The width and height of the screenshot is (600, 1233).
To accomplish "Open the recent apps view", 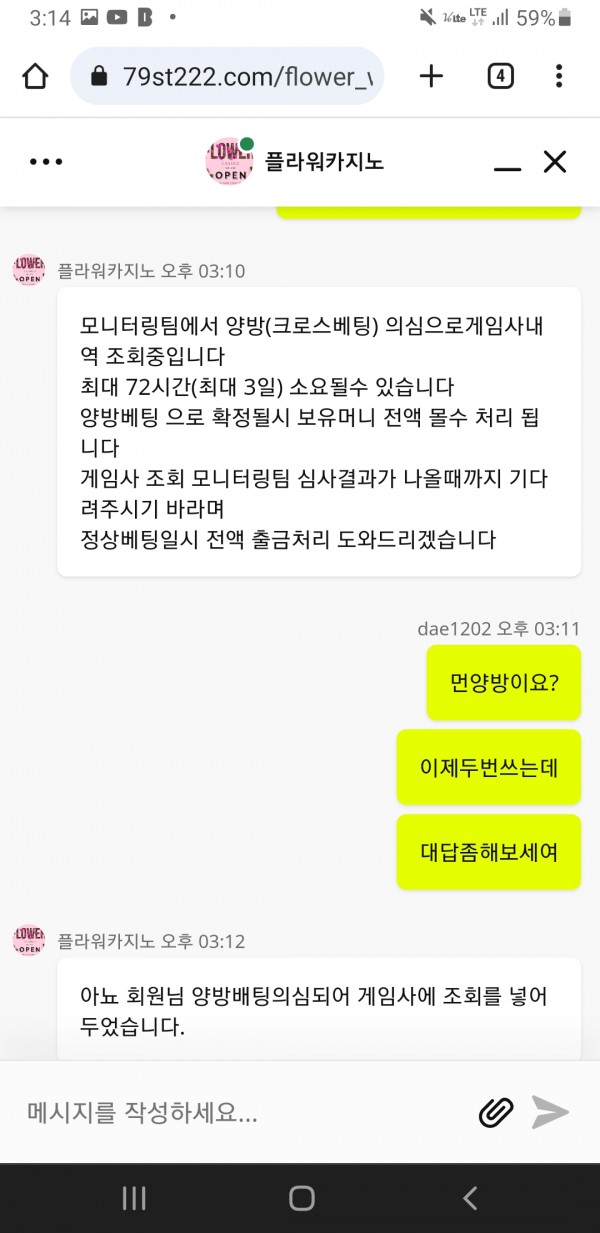I will pyautogui.click(x=134, y=1198).
